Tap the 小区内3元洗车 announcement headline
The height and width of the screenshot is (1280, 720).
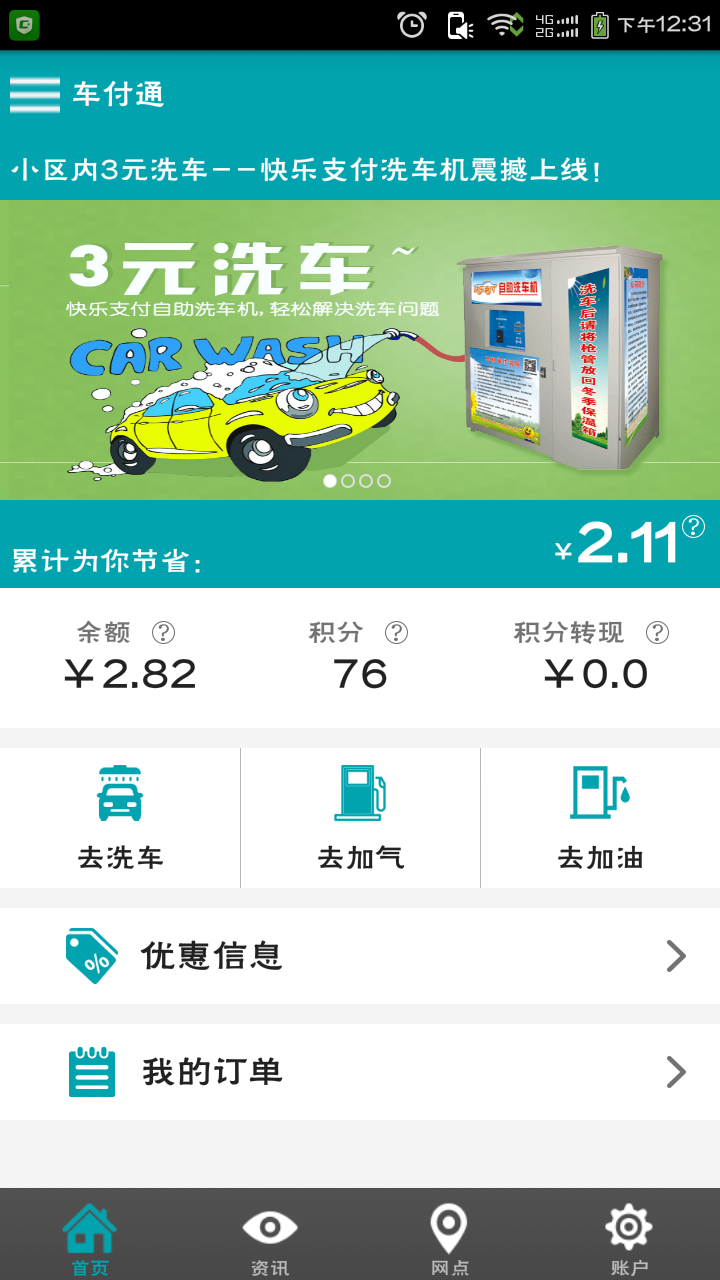tap(306, 170)
